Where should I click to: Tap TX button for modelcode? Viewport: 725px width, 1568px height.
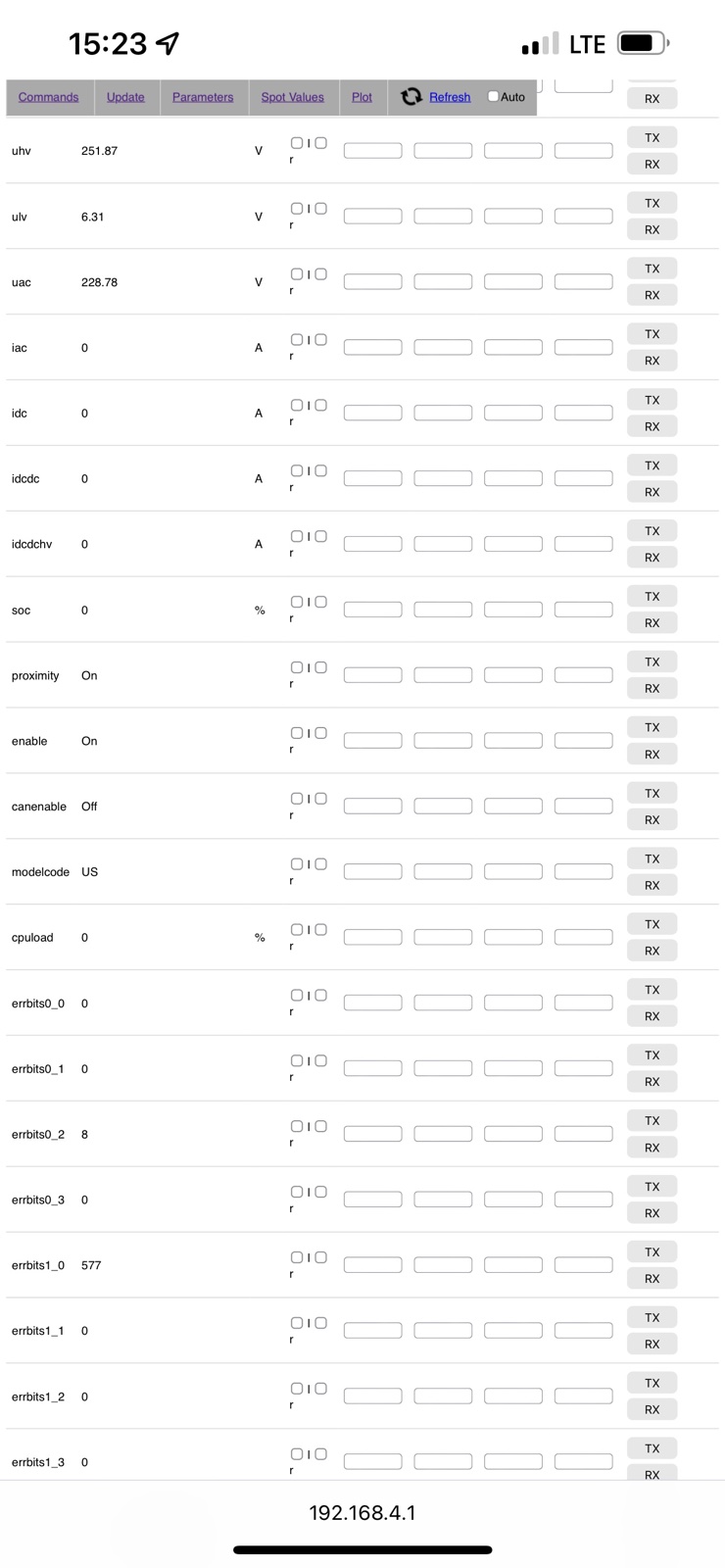[652, 859]
